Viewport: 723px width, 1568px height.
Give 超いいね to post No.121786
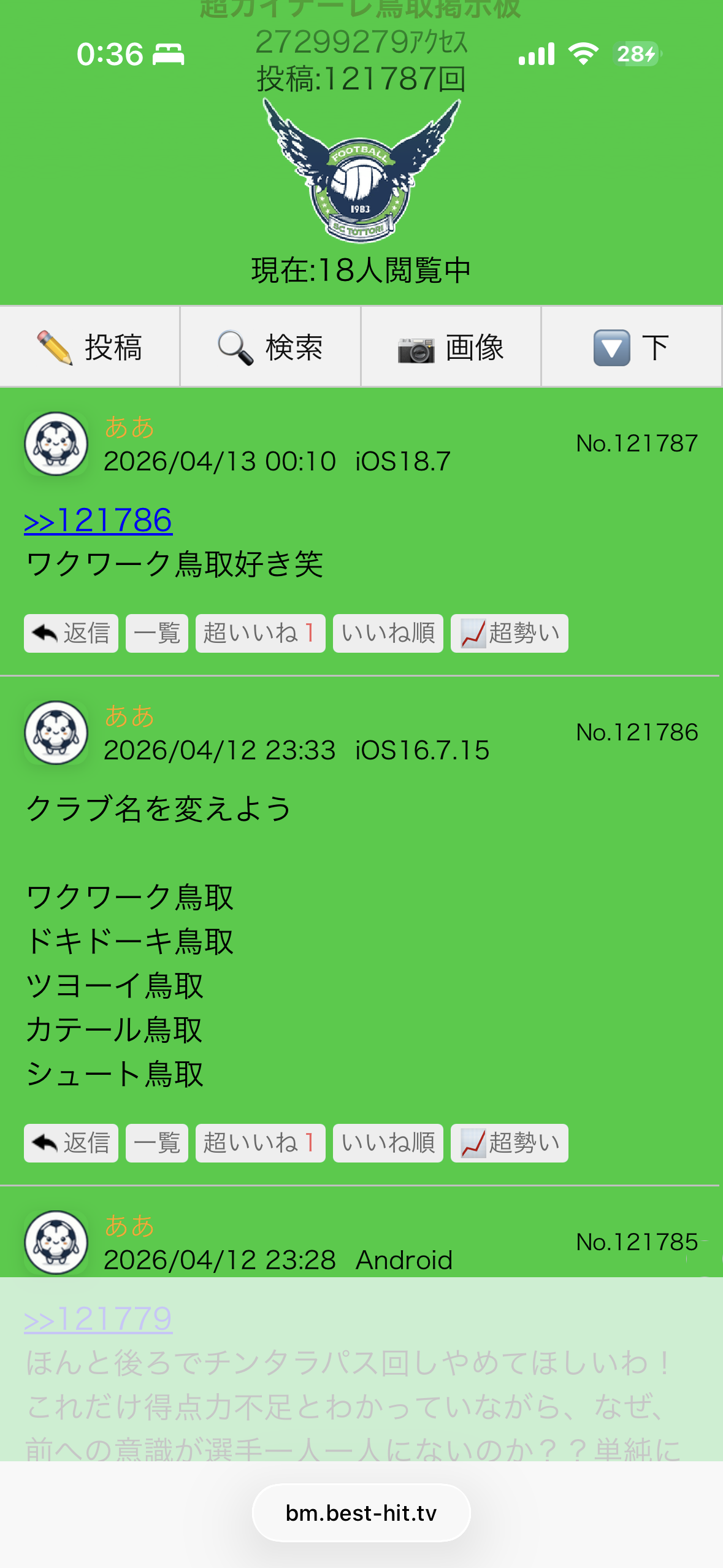pos(260,1143)
